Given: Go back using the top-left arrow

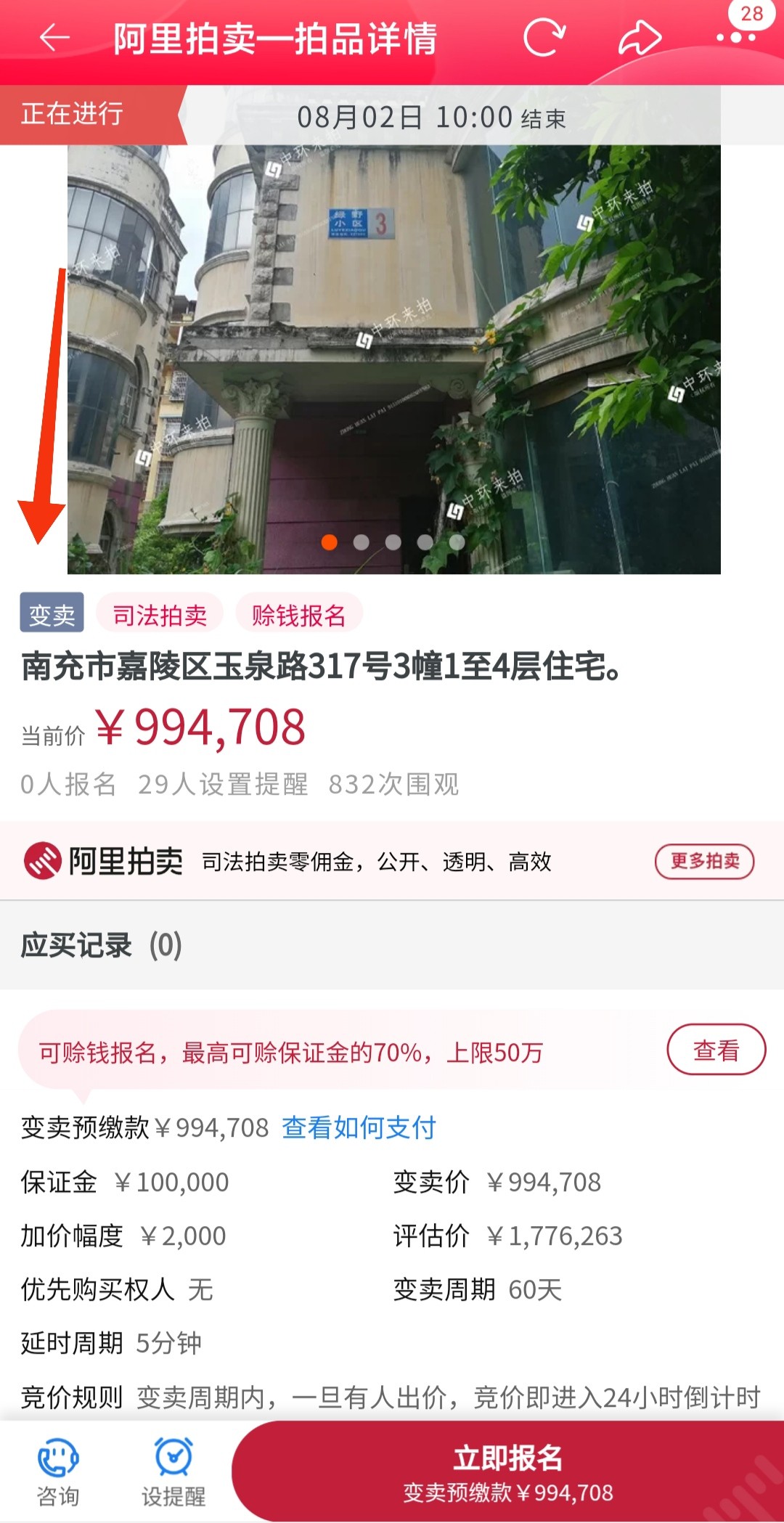Looking at the screenshot, I should [54, 38].
